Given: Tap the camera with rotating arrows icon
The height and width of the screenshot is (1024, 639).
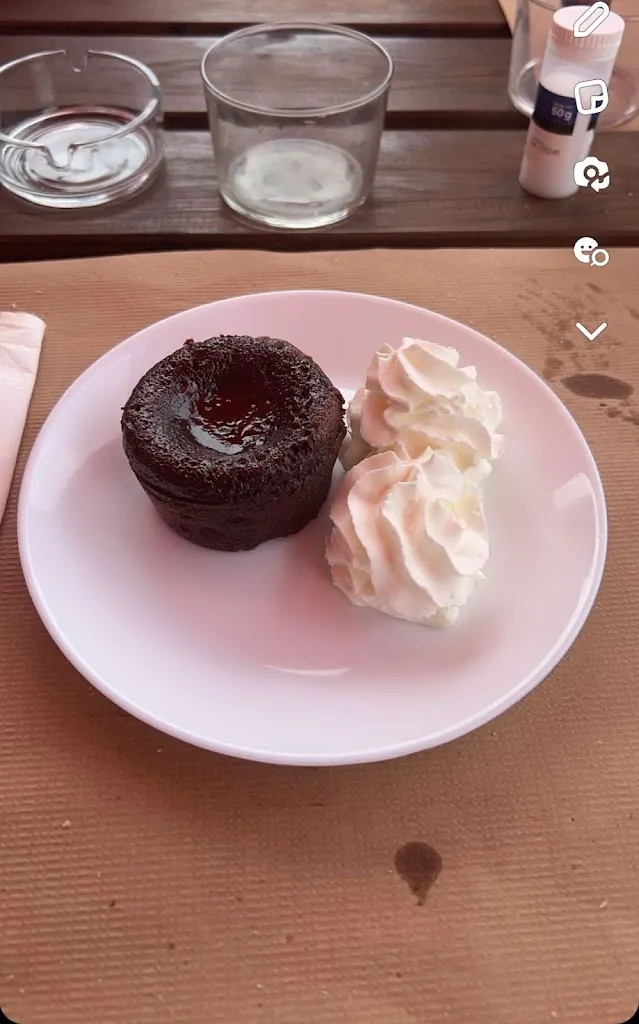Looking at the screenshot, I should coord(591,173).
